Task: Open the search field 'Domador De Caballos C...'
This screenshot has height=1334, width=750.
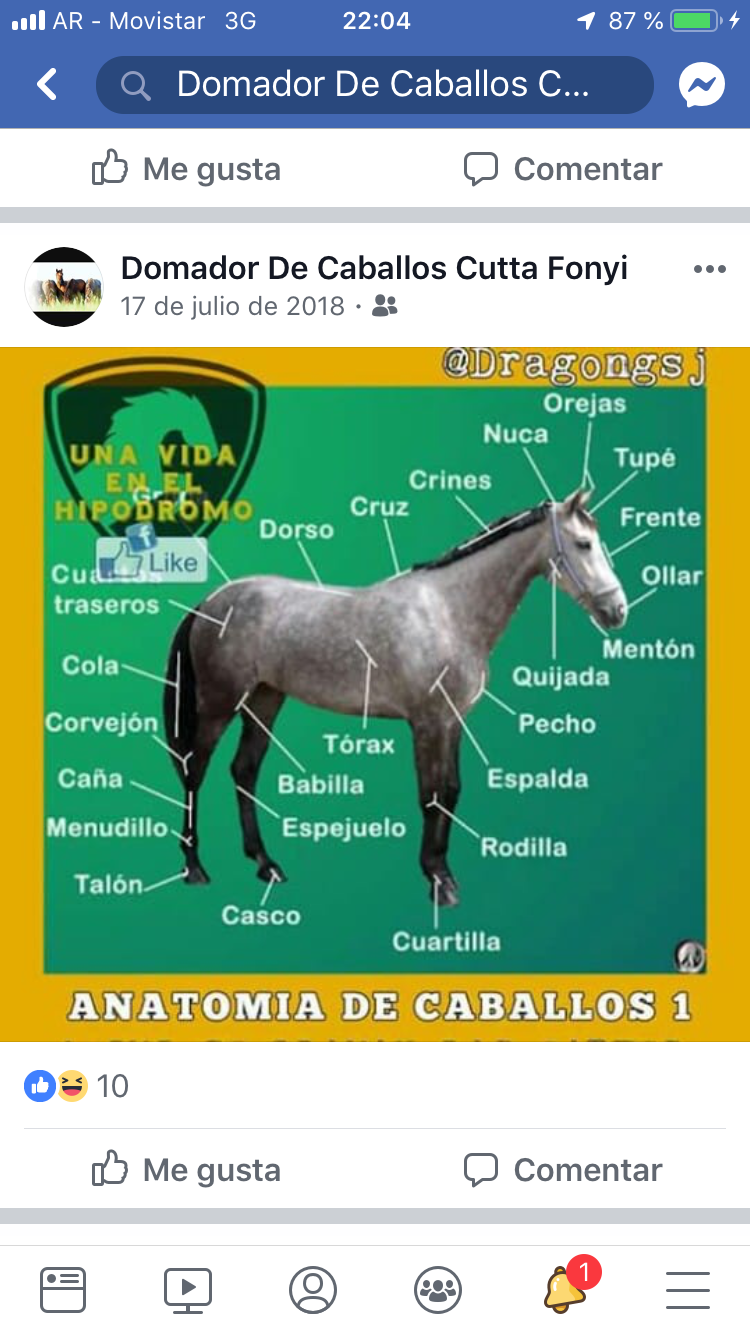Action: pos(375,85)
